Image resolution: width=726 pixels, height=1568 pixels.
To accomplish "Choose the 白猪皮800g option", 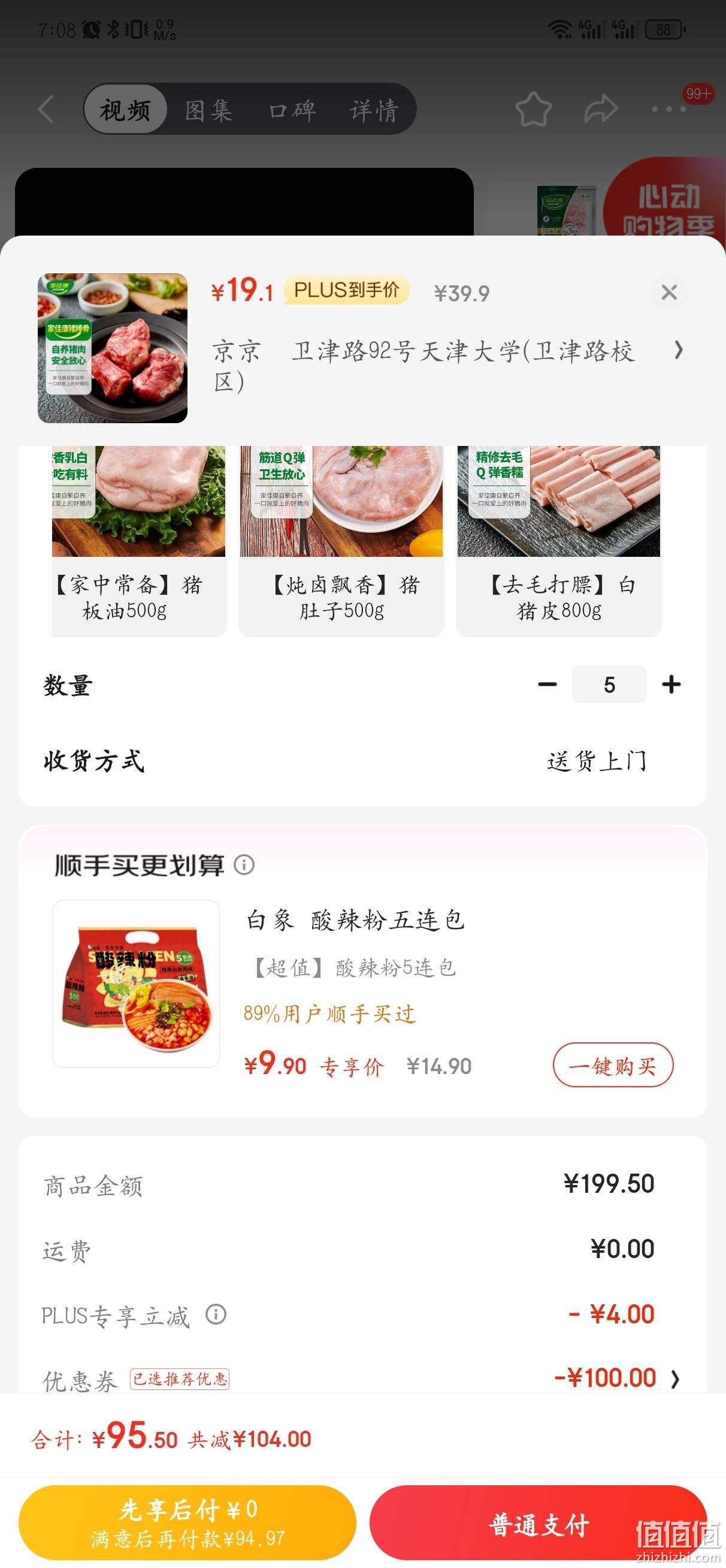I will 559,541.
